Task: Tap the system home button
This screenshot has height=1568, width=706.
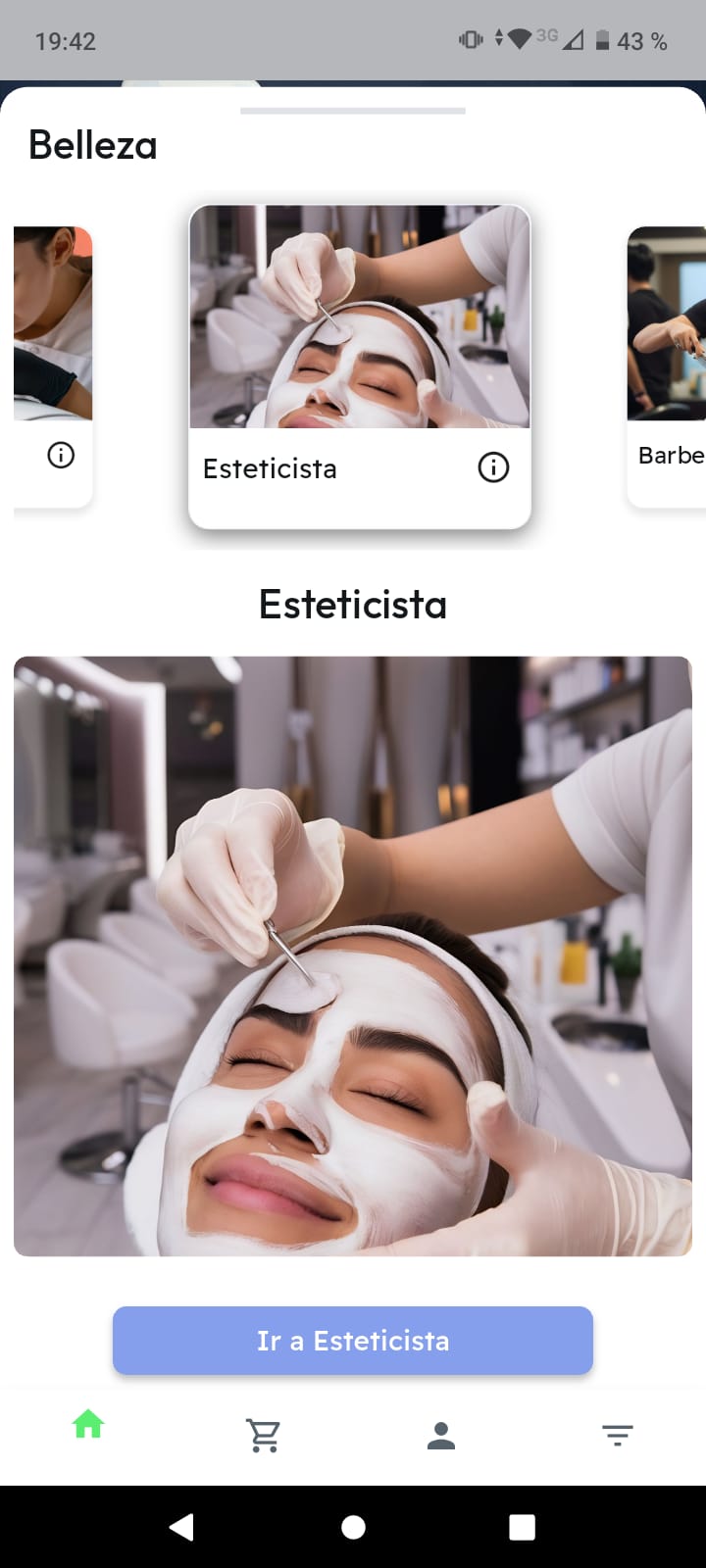Action: [353, 1527]
